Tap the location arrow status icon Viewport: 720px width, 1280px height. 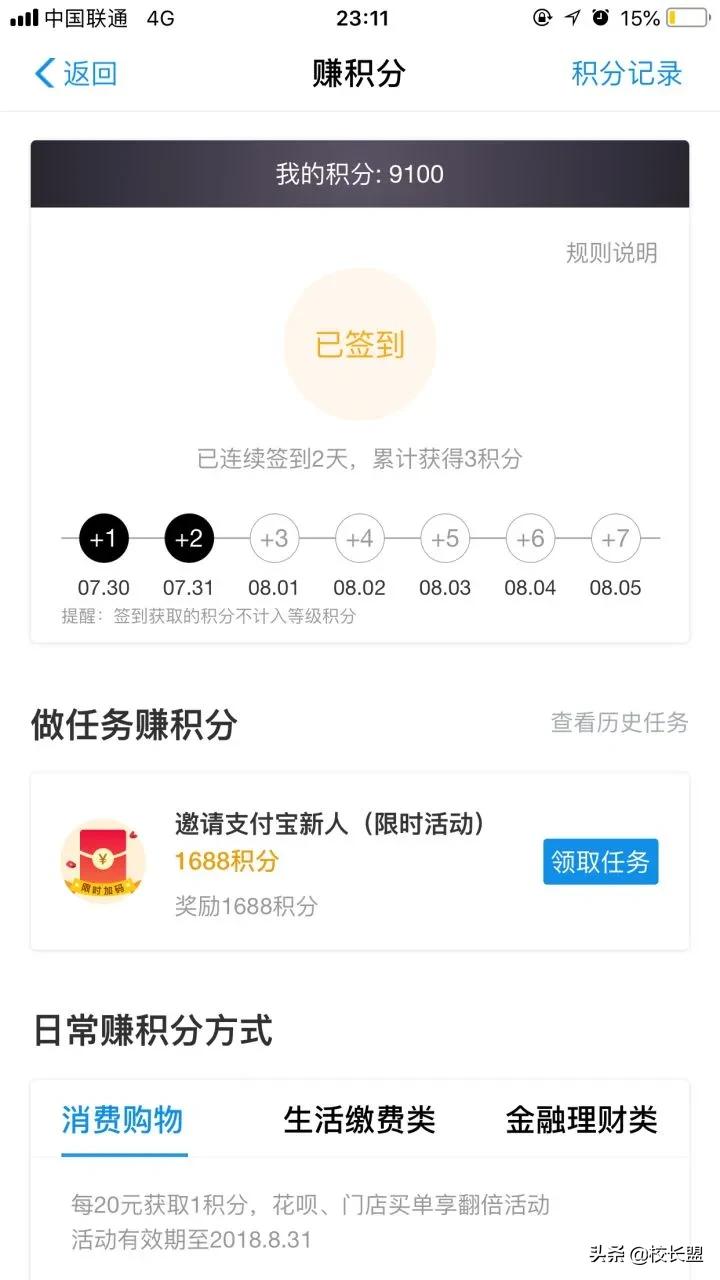coord(570,17)
